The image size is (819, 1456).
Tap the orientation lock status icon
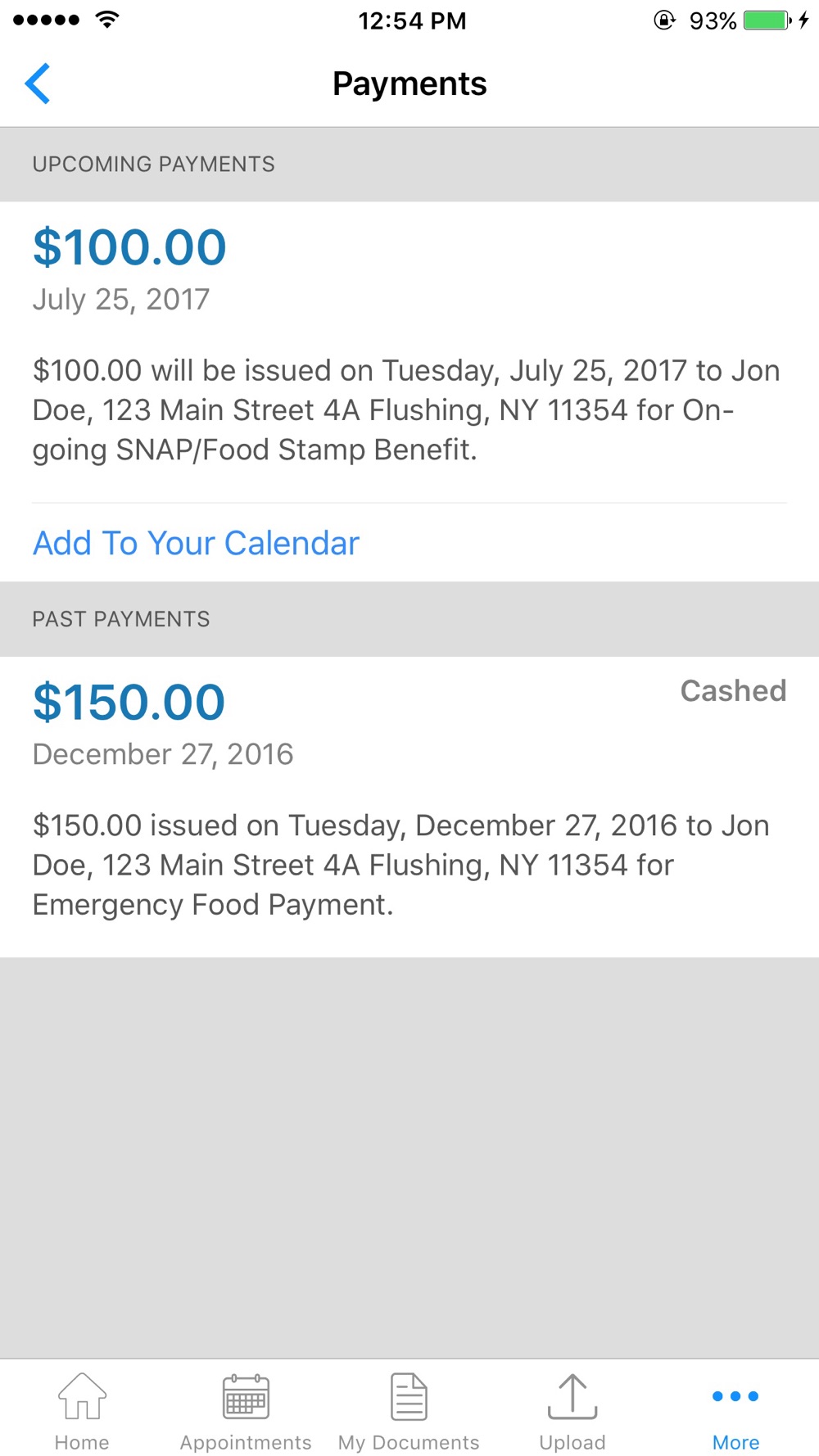[664, 21]
